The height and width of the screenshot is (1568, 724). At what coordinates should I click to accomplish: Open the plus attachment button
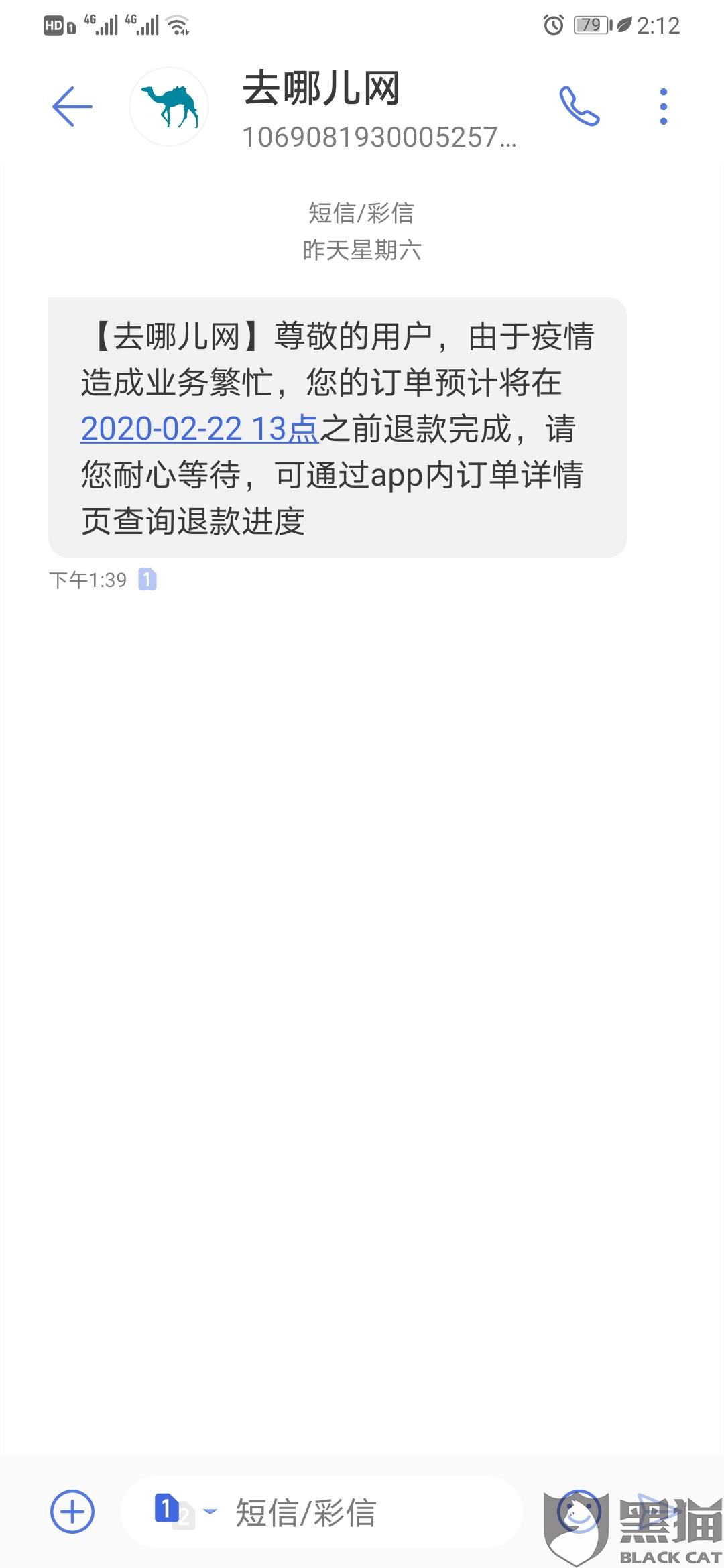click(72, 1512)
